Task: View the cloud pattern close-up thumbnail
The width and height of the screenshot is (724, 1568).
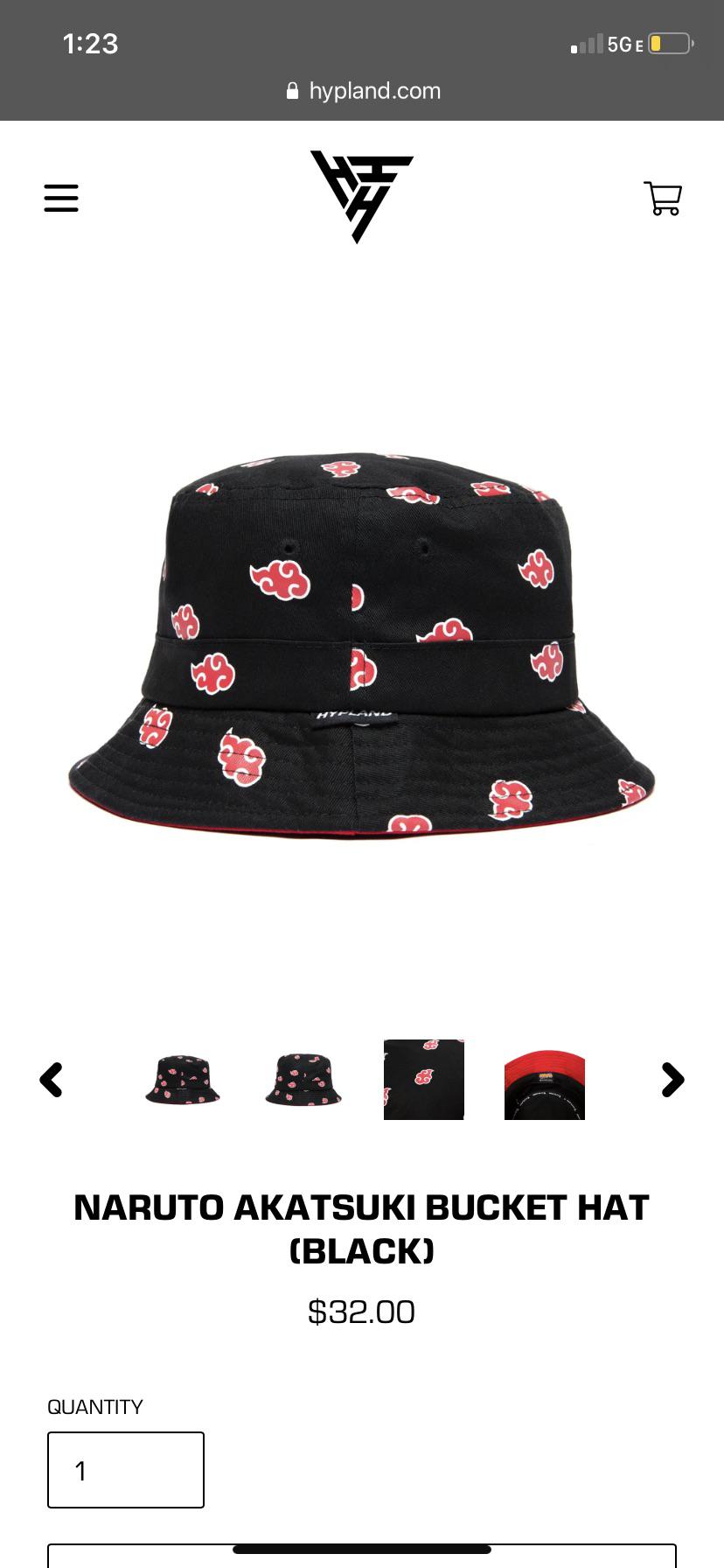Action: [x=424, y=1080]
